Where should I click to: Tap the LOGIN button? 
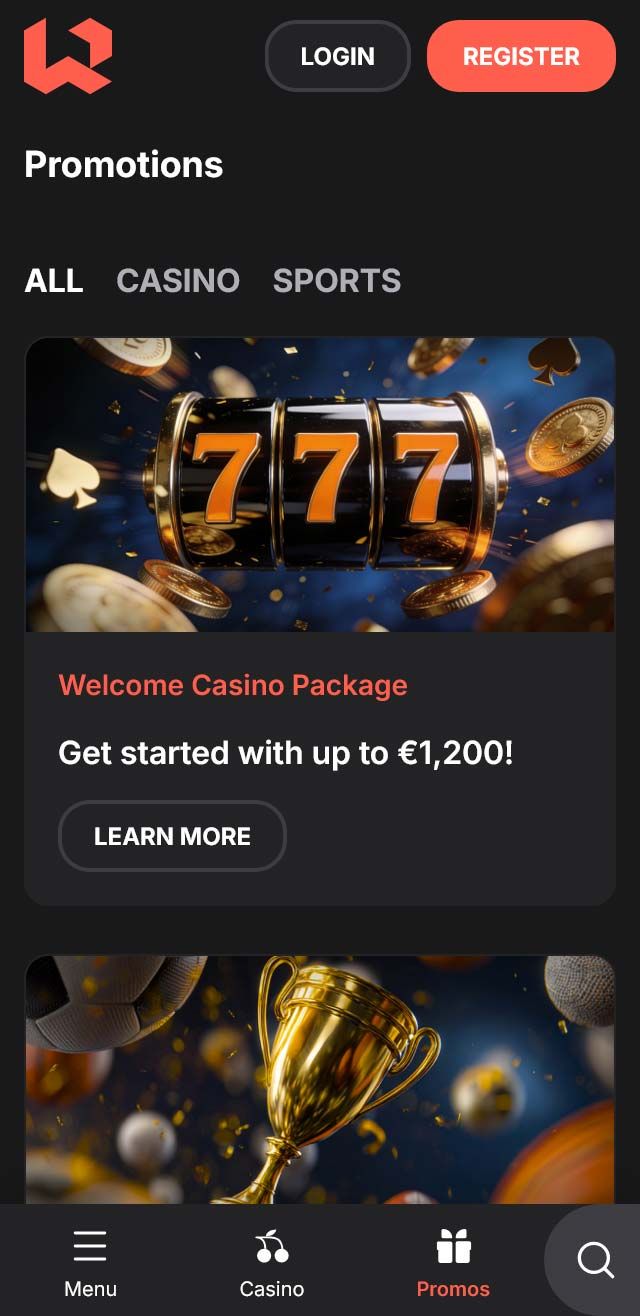coord(337,57)
